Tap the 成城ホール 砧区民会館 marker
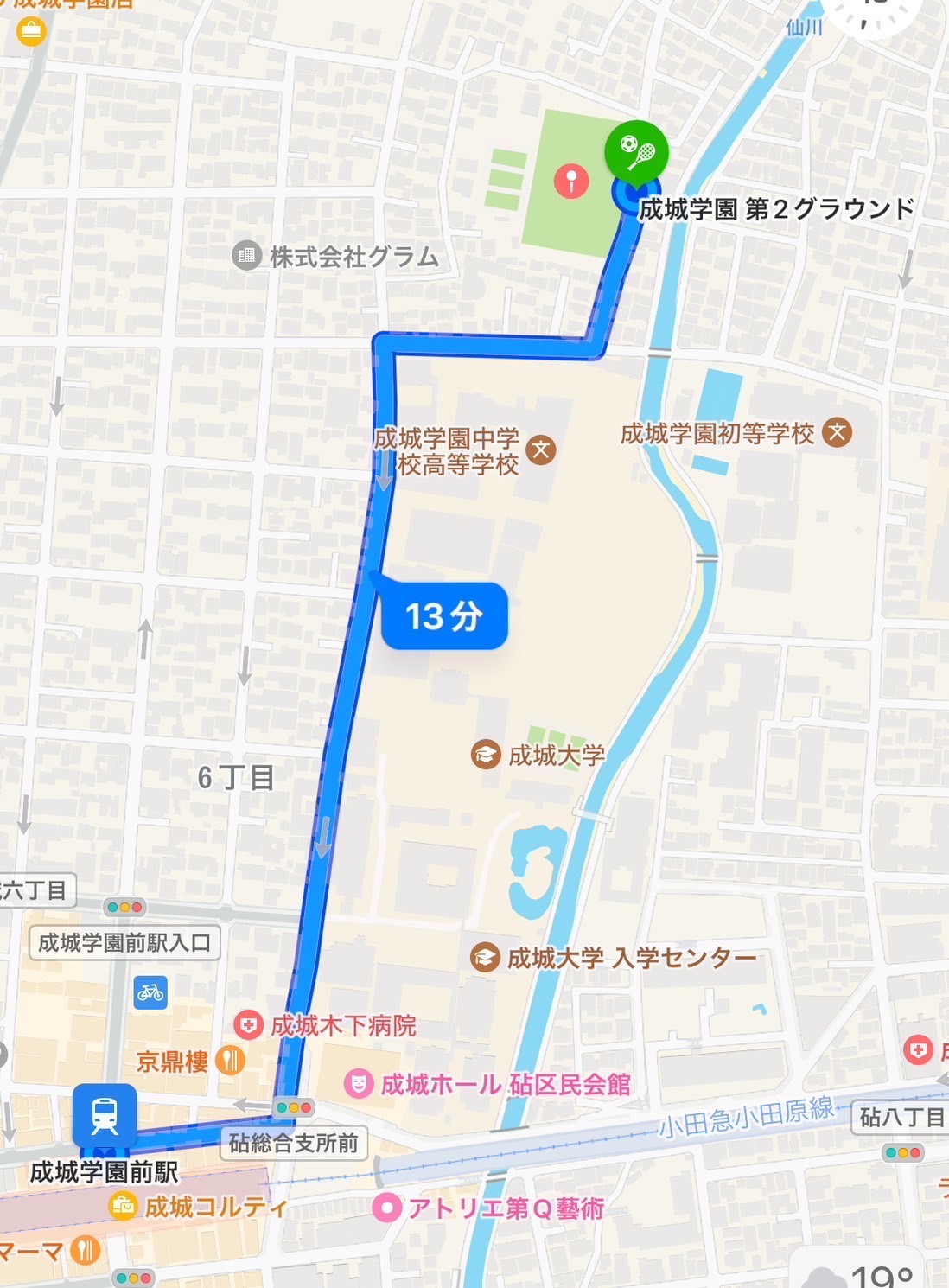Image resolution: width=949 pixels, height=1288 pixels. [359, 1083]
